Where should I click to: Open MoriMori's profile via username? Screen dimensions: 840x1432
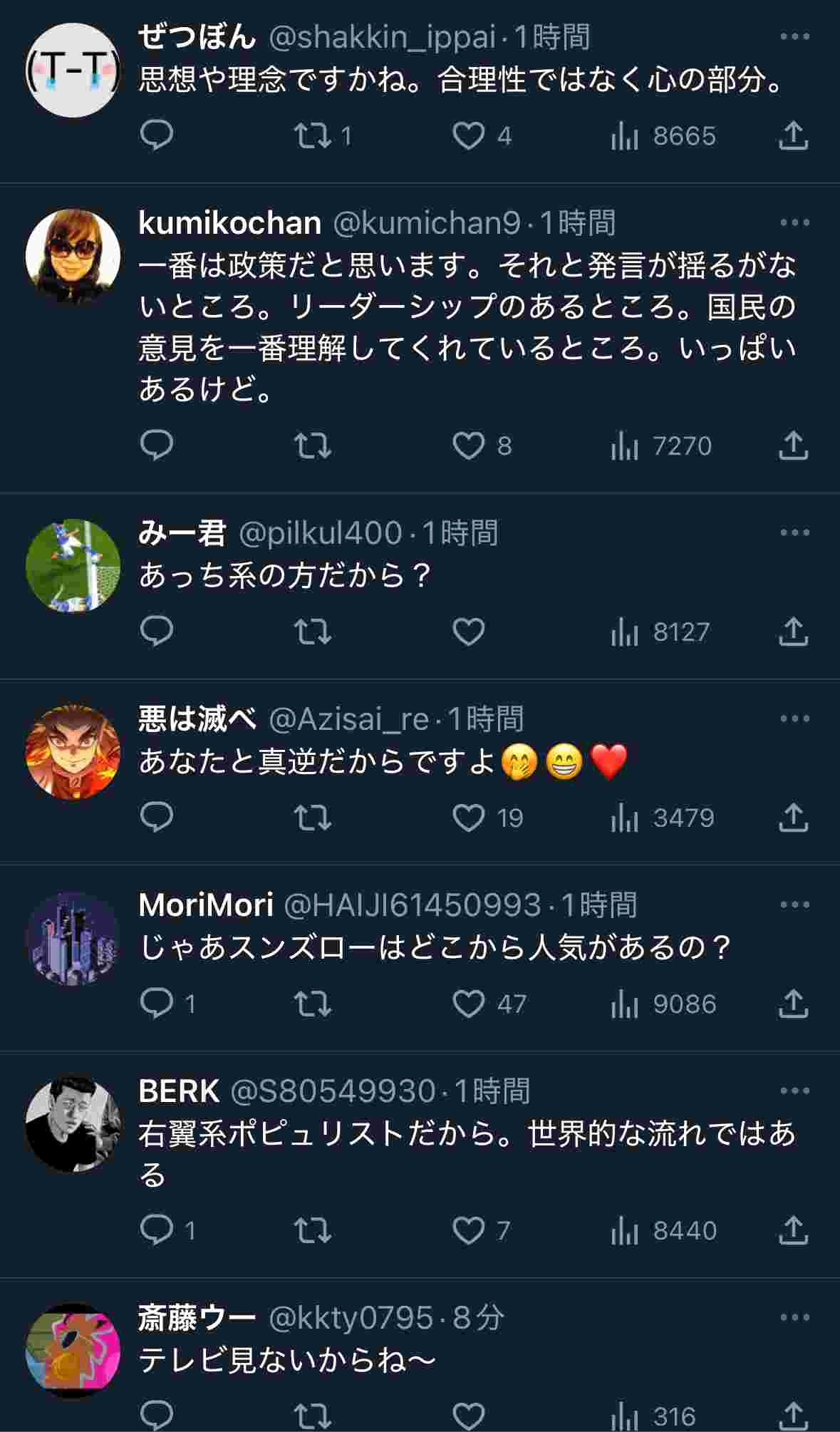click(205, 905)
